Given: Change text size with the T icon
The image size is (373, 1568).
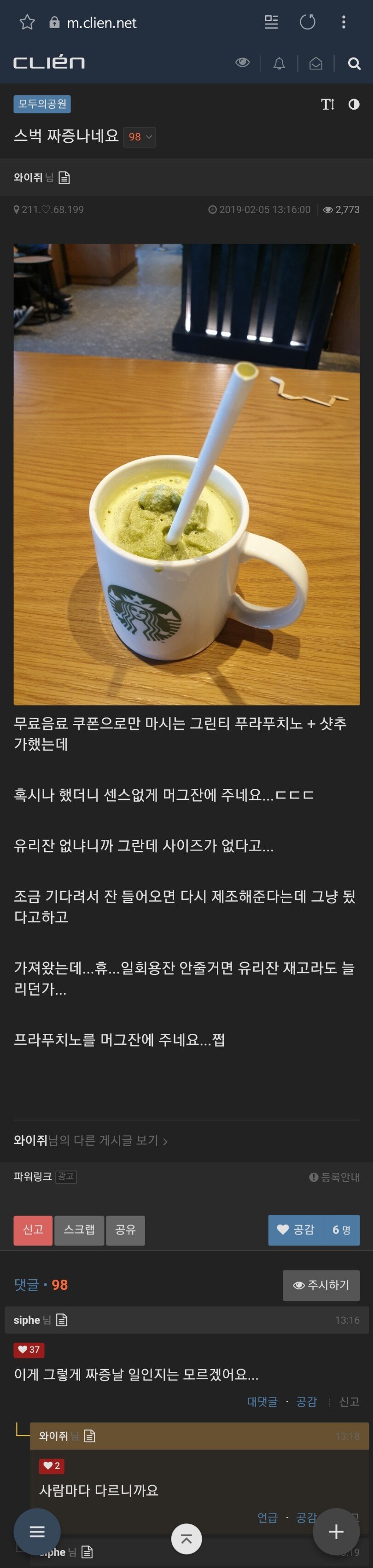Looking at the screenshot, I should (327, 105).
